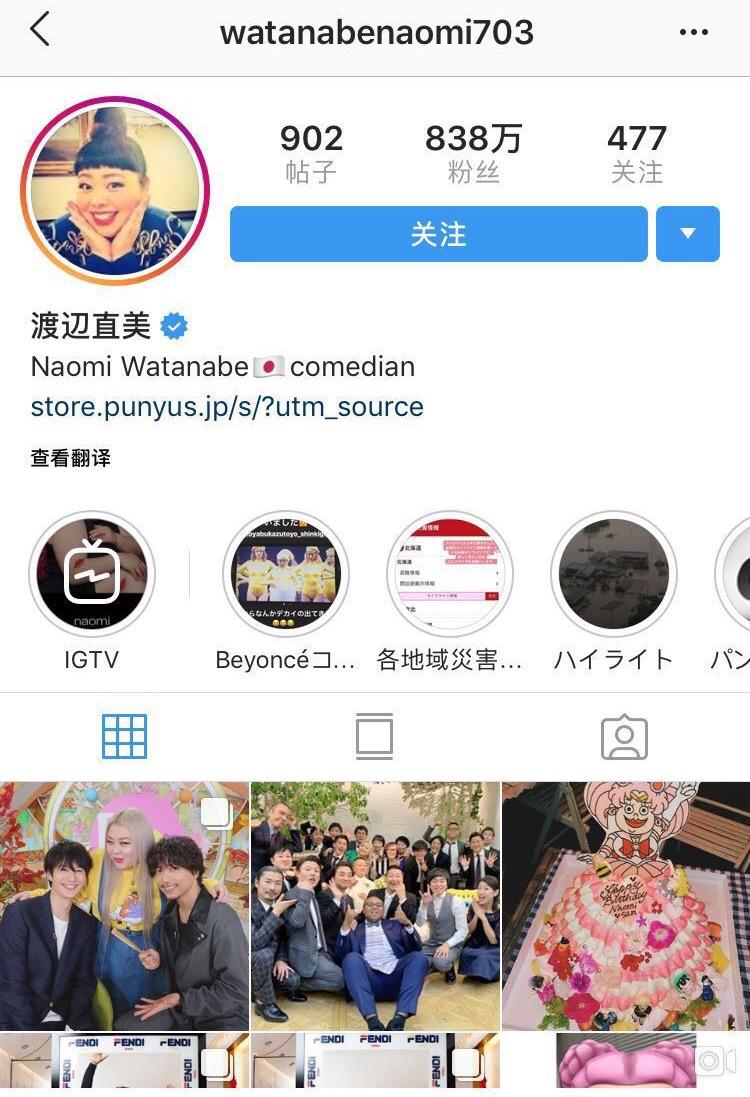Go back using the top-left arrow
Screen dimensions: 750x1097
pyautogui.click(x=40, y=31)
